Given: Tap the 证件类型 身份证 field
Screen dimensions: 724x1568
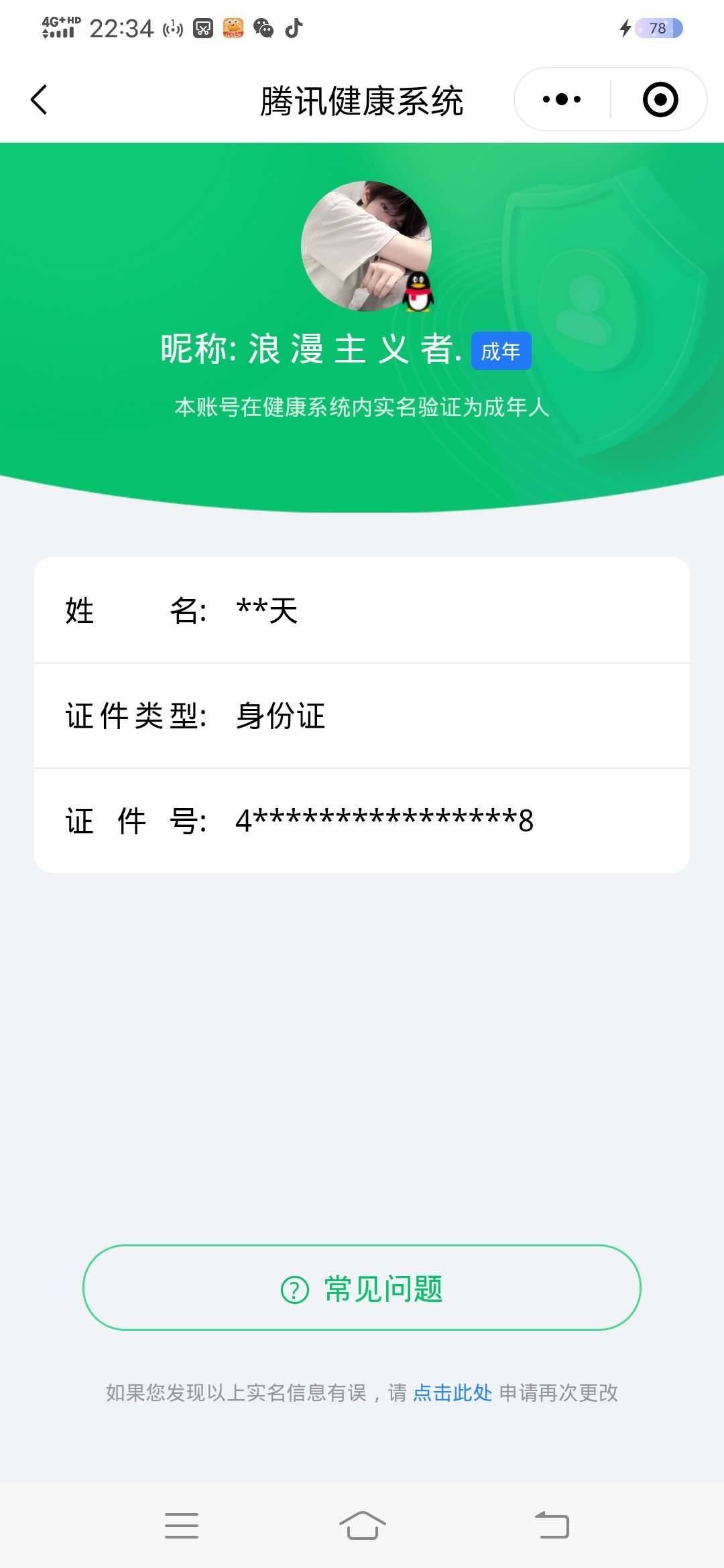Looking at the screenshot, I should [362, 717].
